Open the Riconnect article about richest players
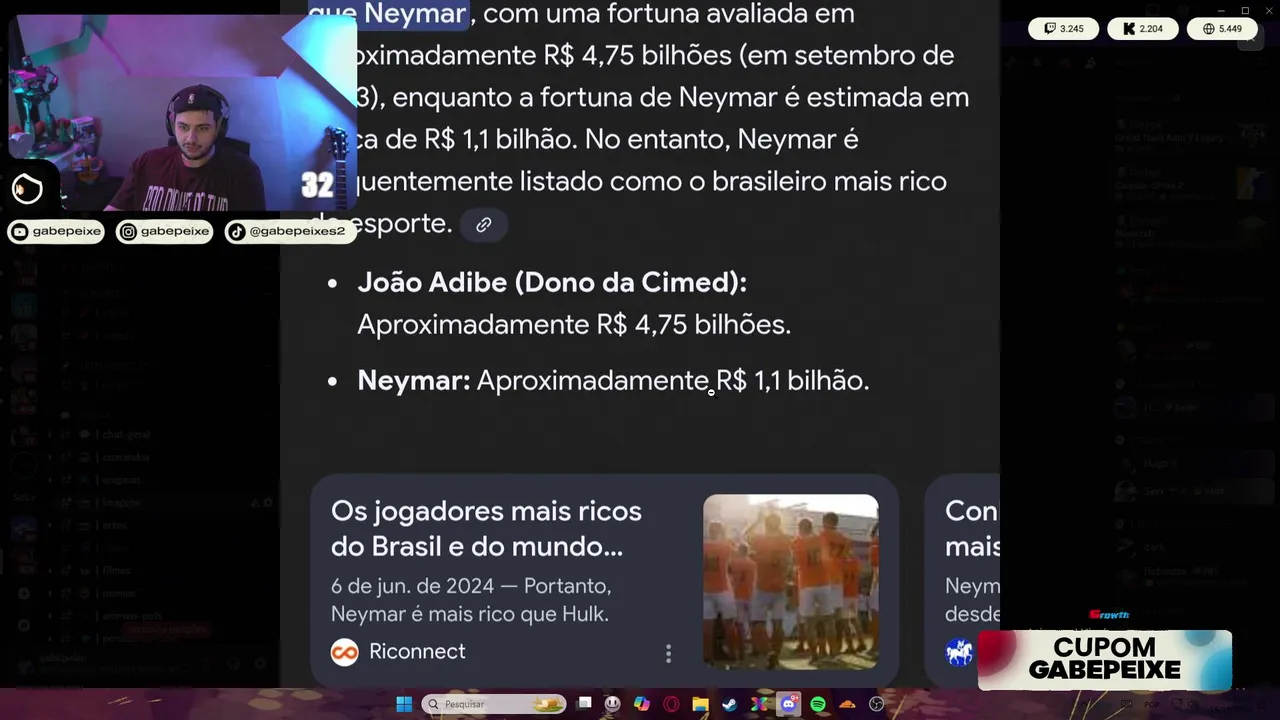 (486, 529)
